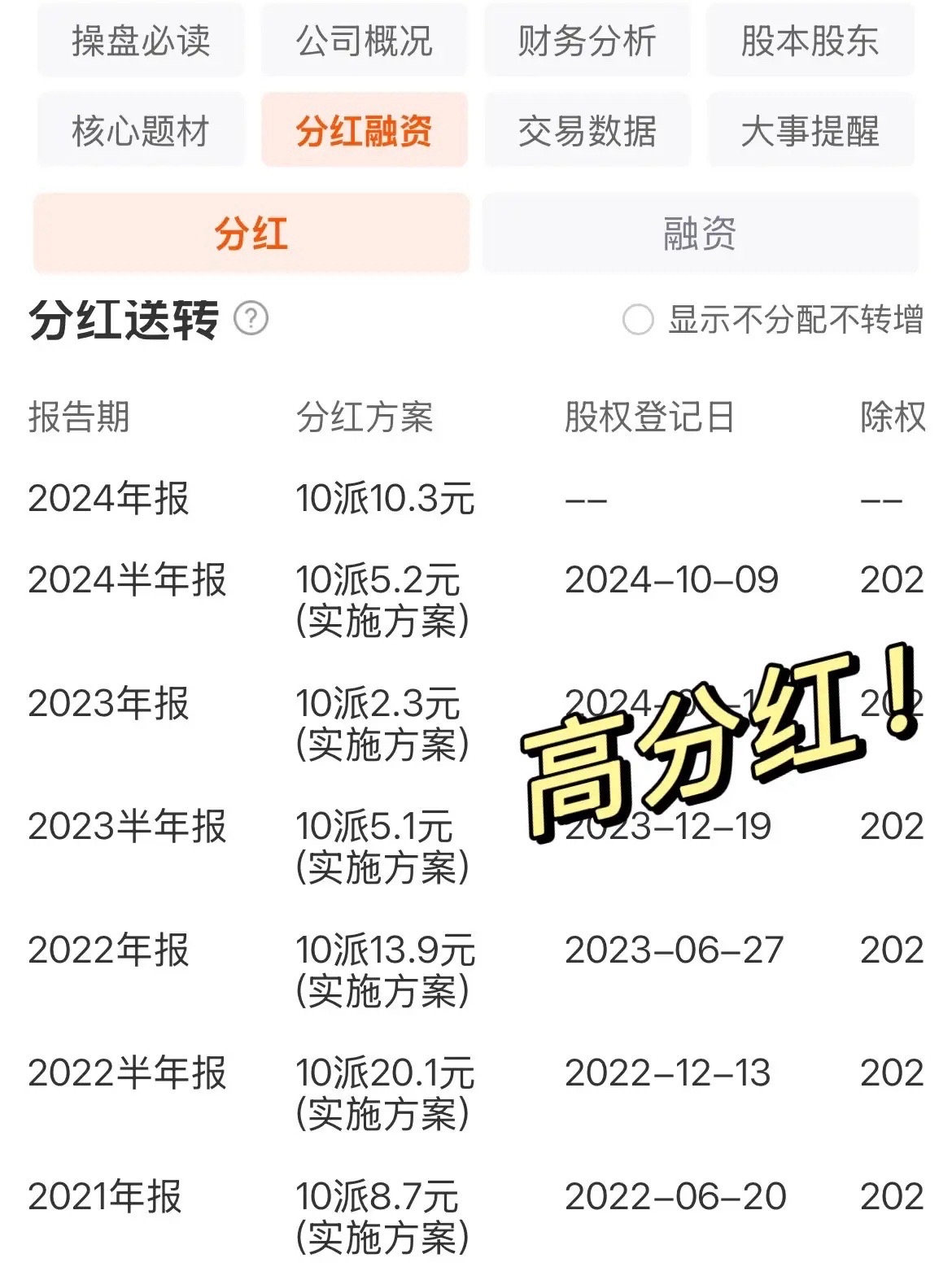The image size is (952, 1280).
Task: Click the 2024-10-09 registration date
Action: (x=674, y=580)
